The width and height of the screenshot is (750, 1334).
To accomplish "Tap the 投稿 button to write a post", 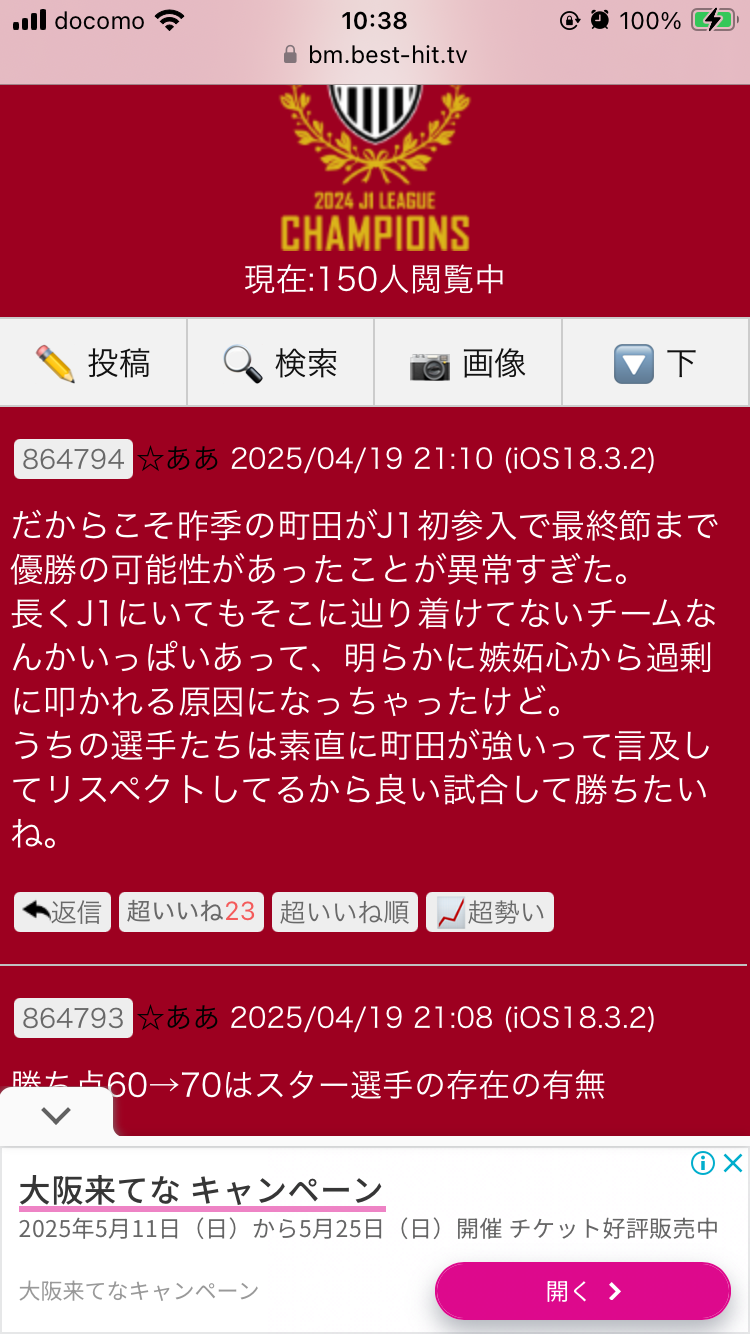I will click(x=93, y=362).
